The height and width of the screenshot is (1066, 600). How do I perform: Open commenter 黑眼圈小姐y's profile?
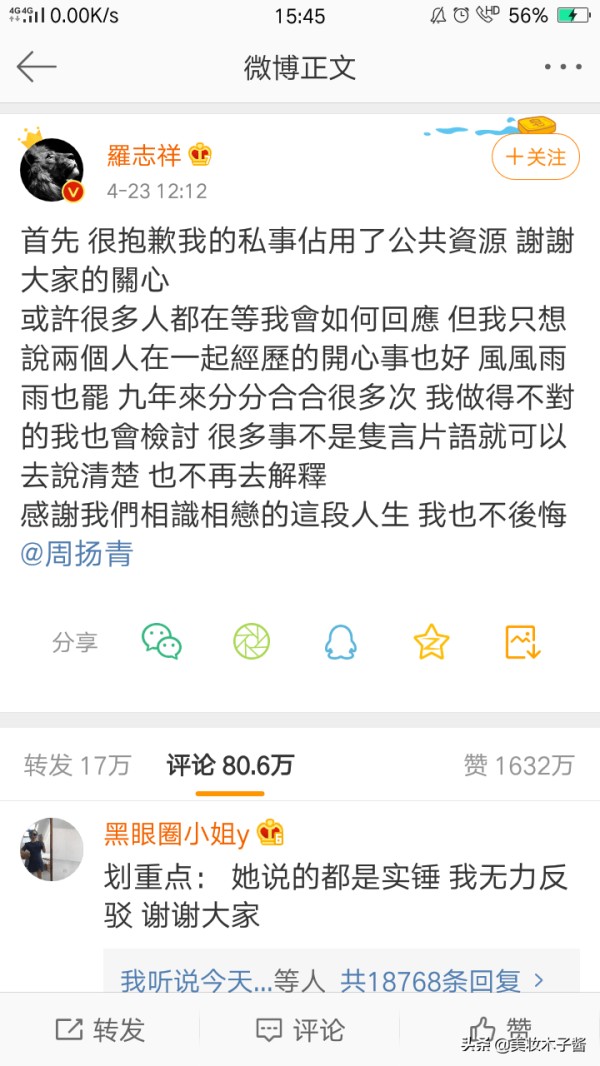[52, 849]
